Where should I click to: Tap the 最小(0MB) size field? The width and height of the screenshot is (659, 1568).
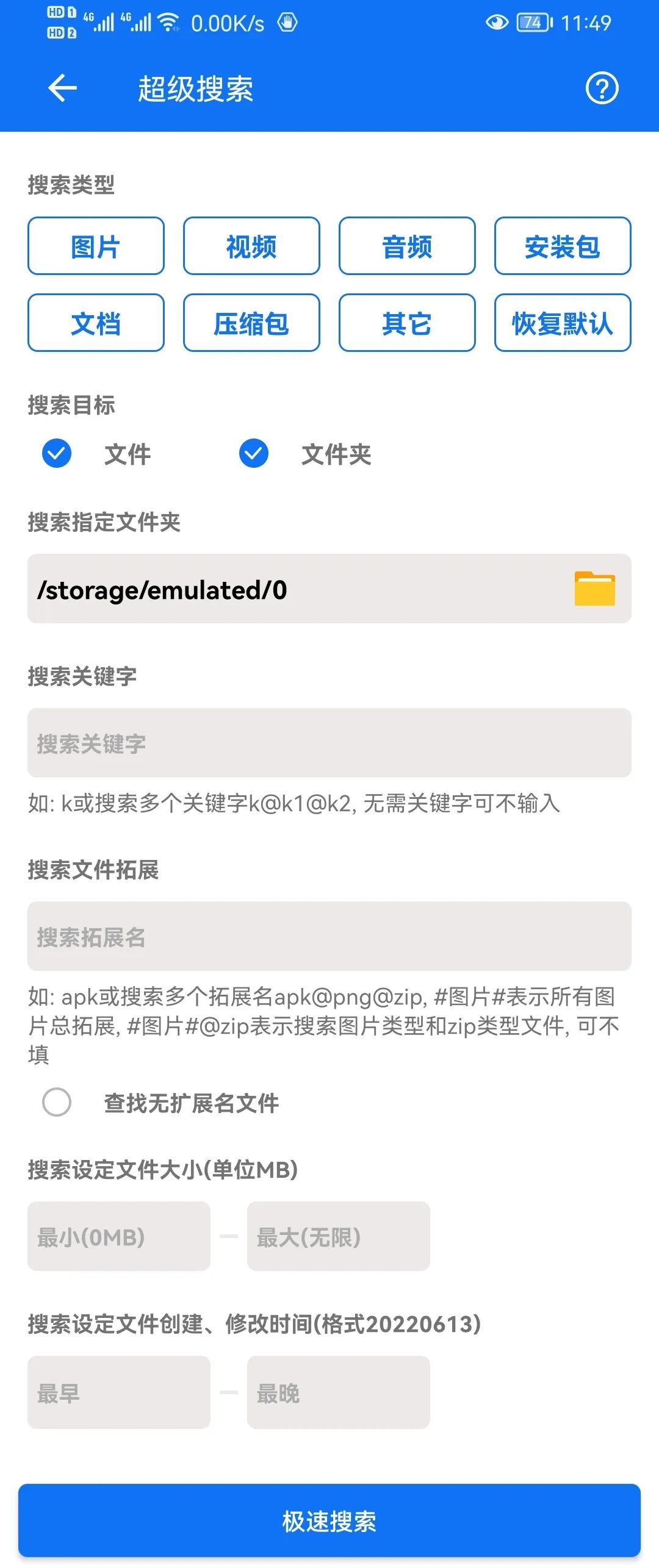119,1236
